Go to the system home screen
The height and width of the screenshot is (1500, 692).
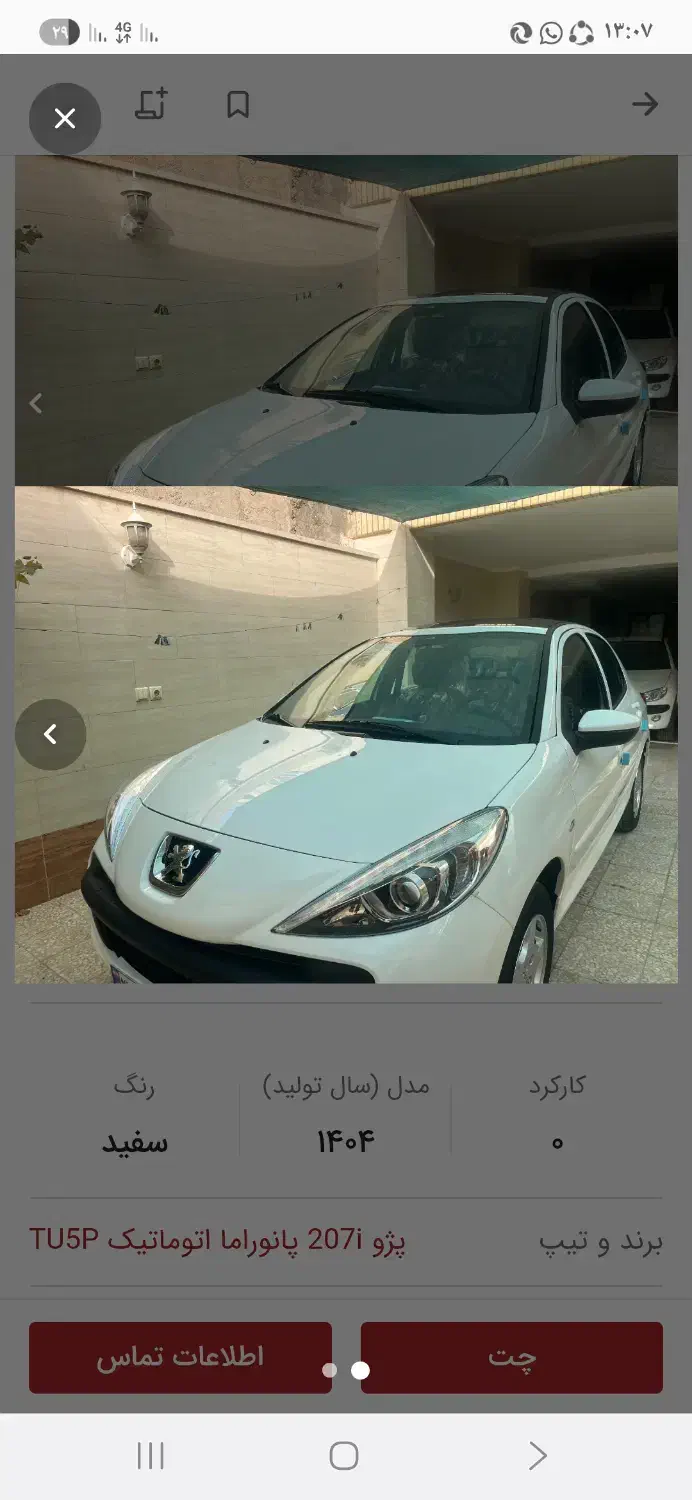[x=344, y=1456]
